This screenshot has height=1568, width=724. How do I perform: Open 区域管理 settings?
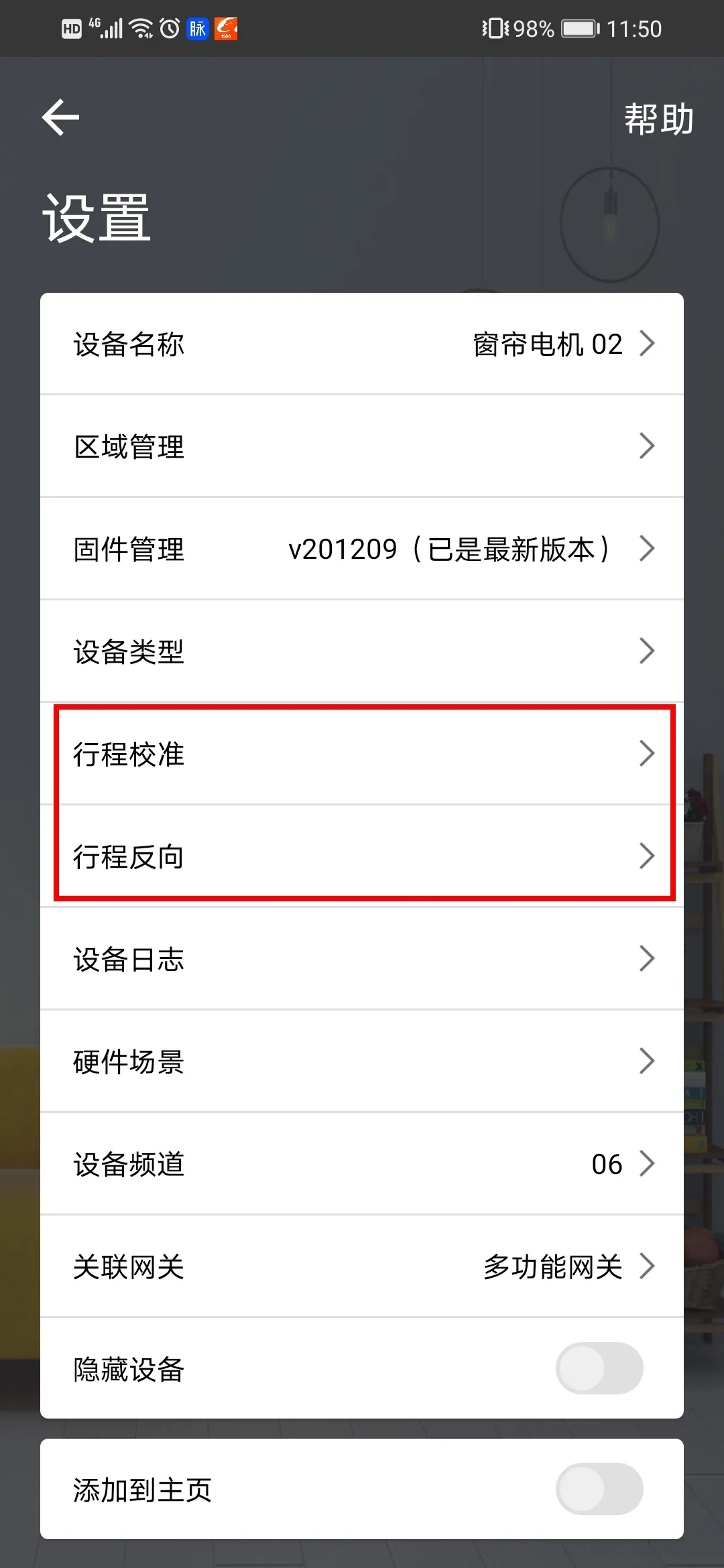point(362,446)
